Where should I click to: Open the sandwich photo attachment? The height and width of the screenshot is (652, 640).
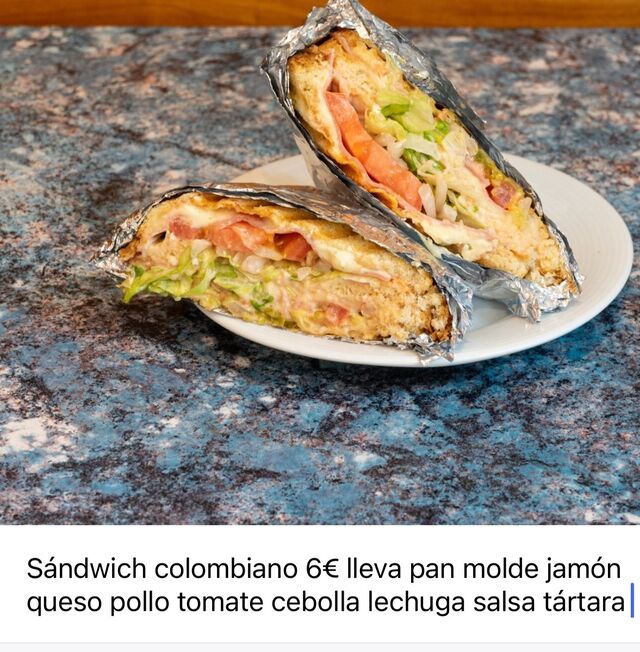(320, 262)
